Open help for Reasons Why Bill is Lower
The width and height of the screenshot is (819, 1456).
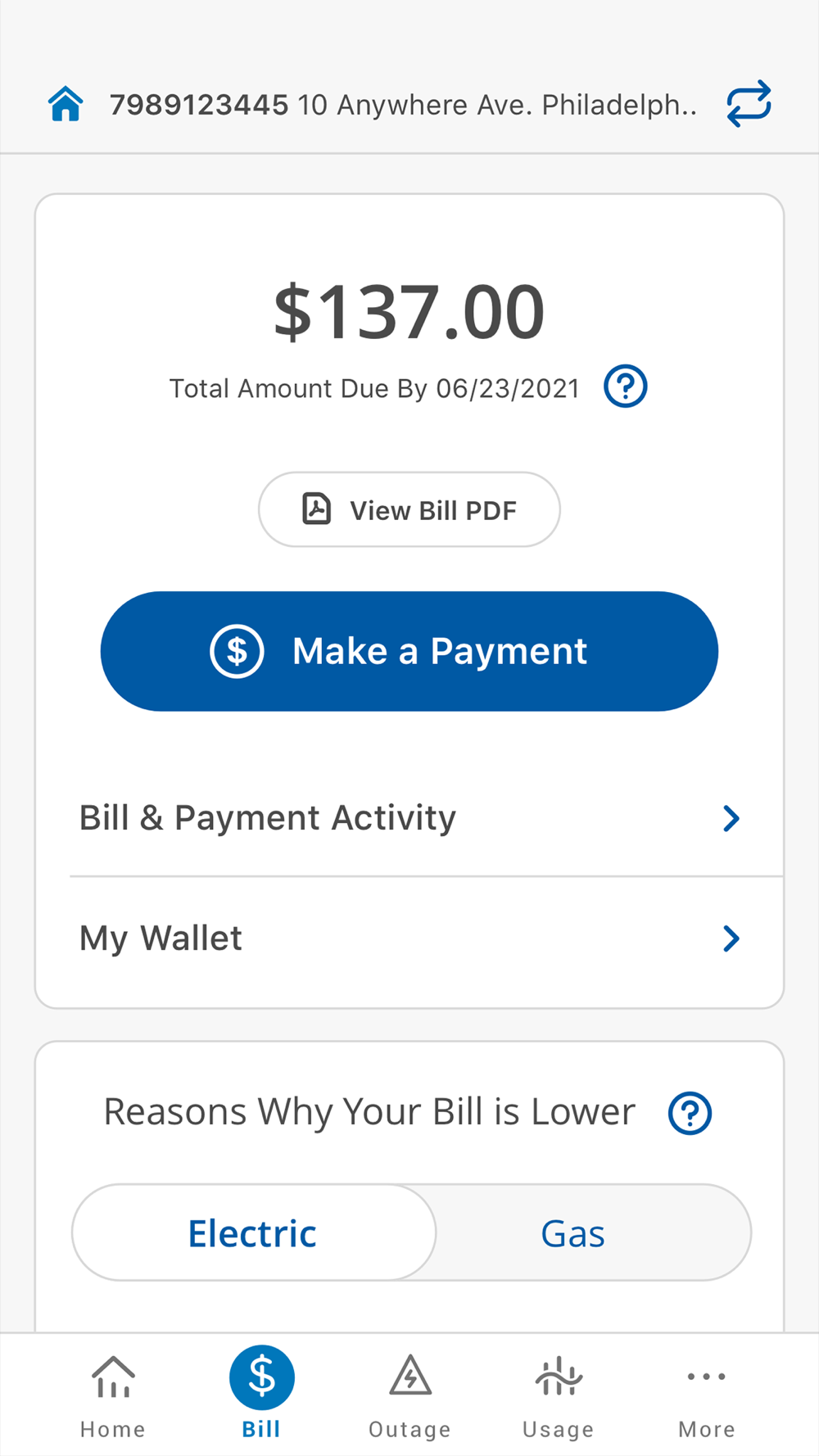(x=690, y=1113)
